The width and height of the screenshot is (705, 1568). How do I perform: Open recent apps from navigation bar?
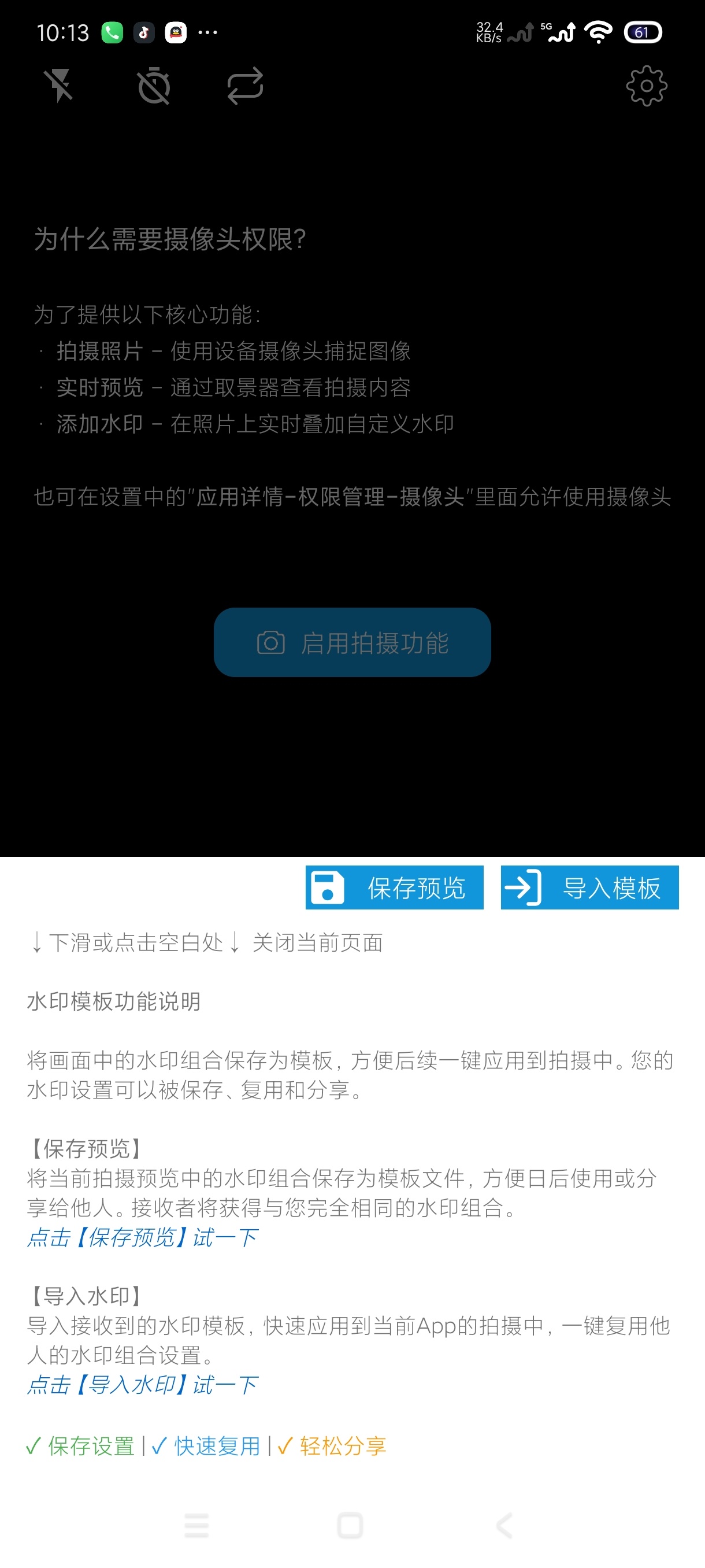coord(196,1526)
